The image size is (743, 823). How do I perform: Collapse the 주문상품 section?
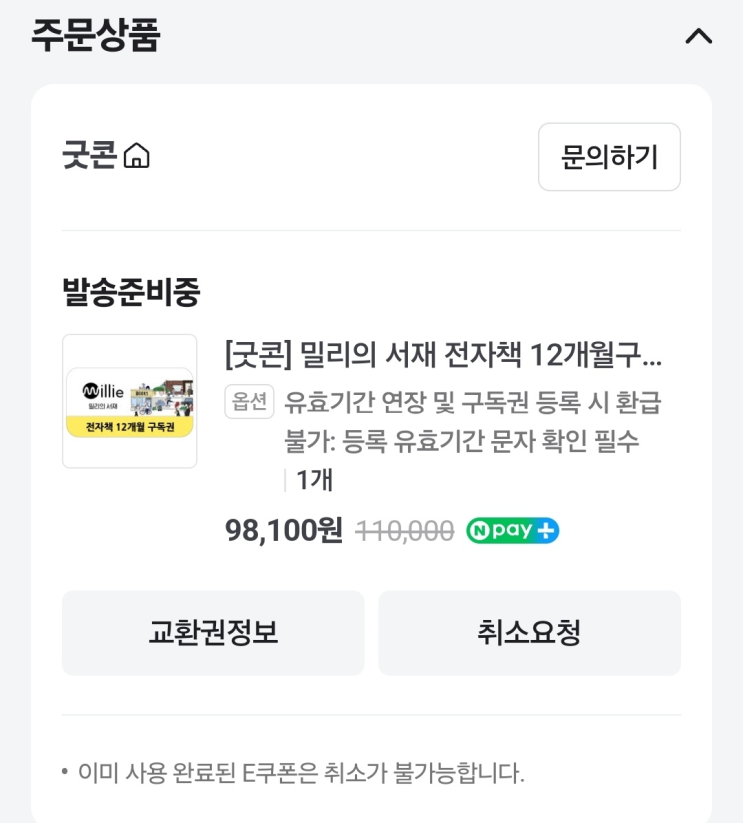(698, 36)
